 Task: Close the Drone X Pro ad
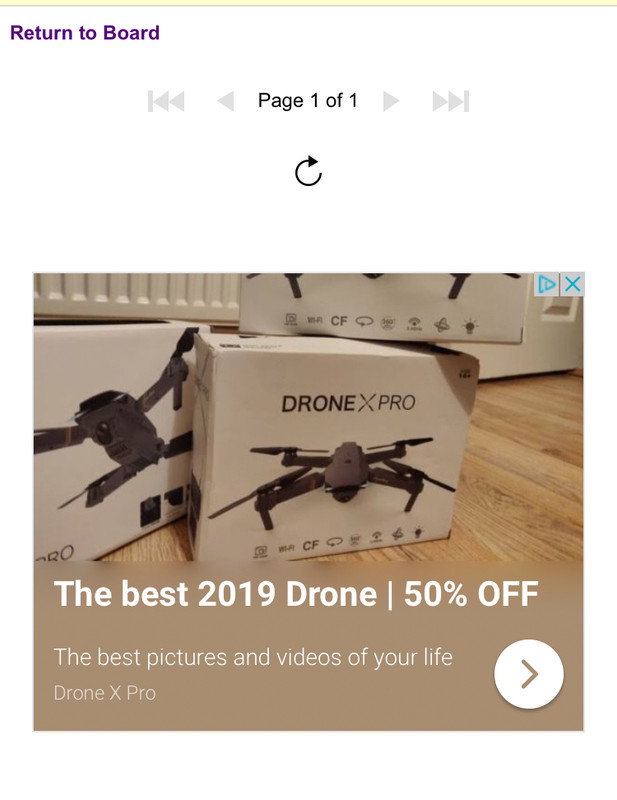[x=572, y=284]
